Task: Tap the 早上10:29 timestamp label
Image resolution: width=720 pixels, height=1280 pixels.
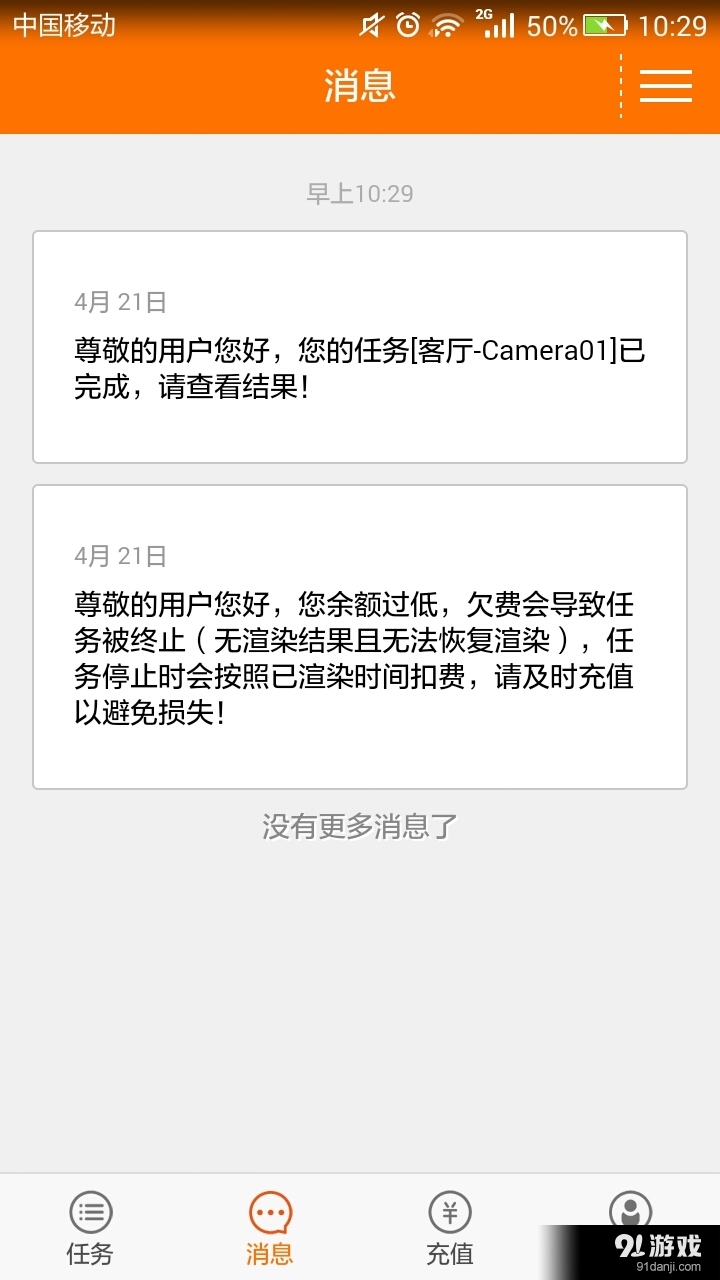Action: (x=360, y=194)
